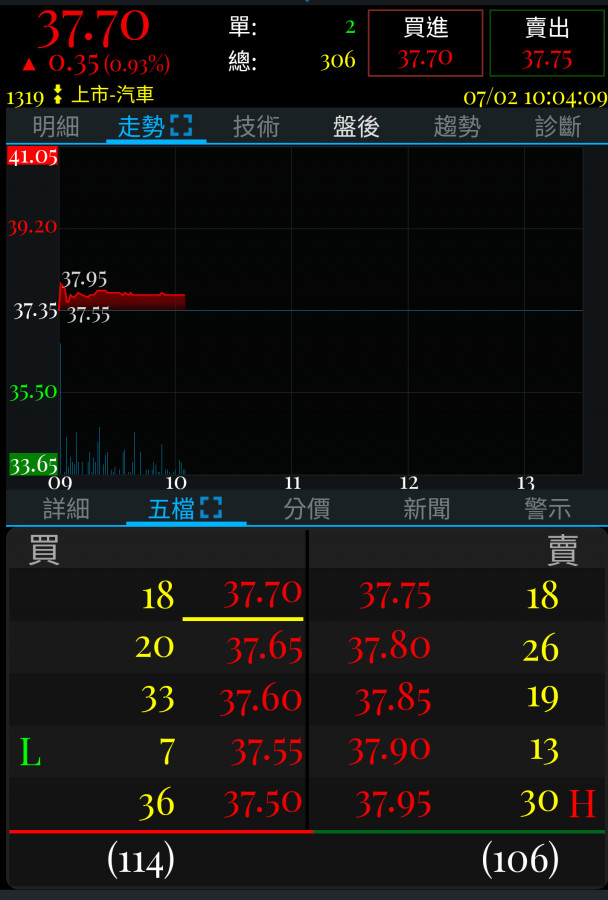This screenshot has height=900, width=608.
Task: Go to the 警示 alerts tab
Action: (x=547, y=508)
